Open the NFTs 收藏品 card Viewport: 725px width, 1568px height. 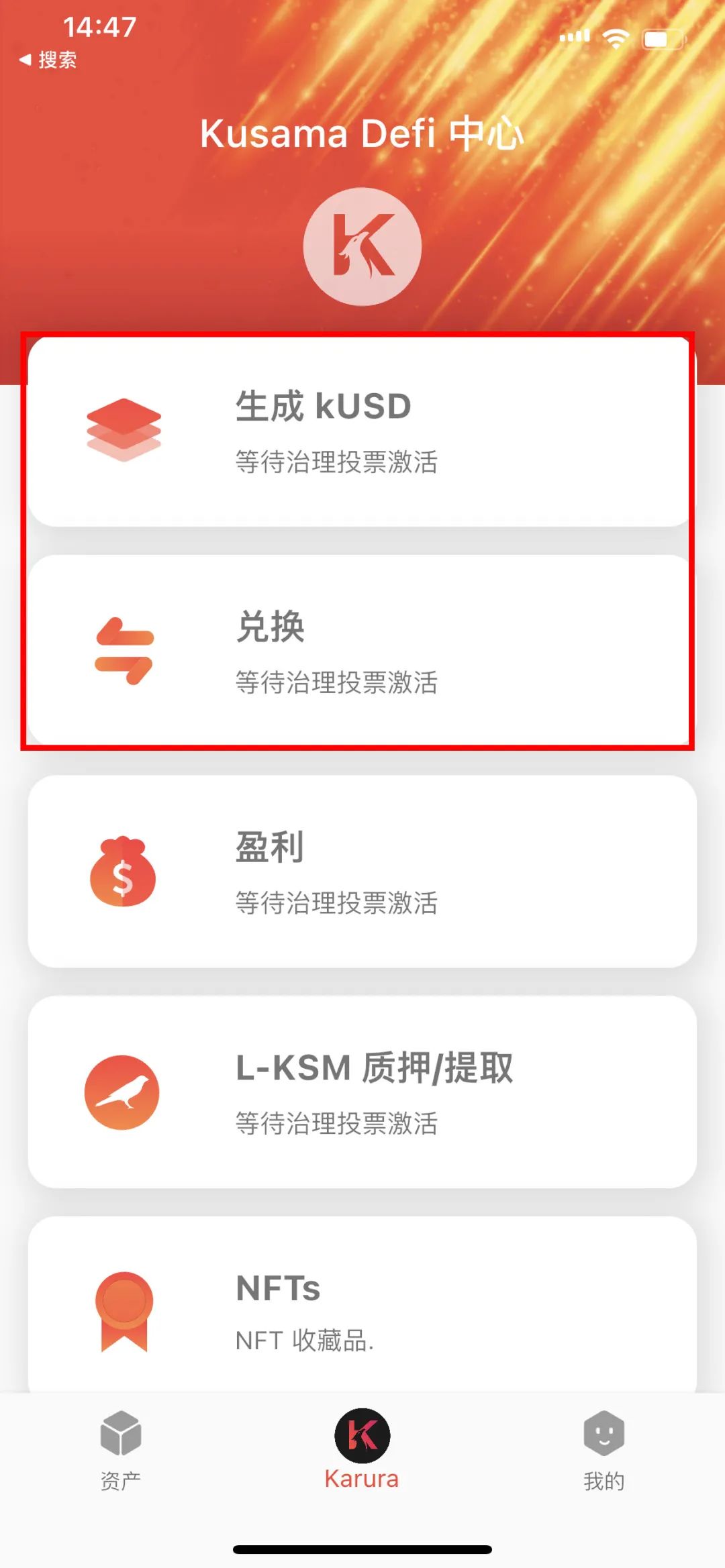(361, 1308)
